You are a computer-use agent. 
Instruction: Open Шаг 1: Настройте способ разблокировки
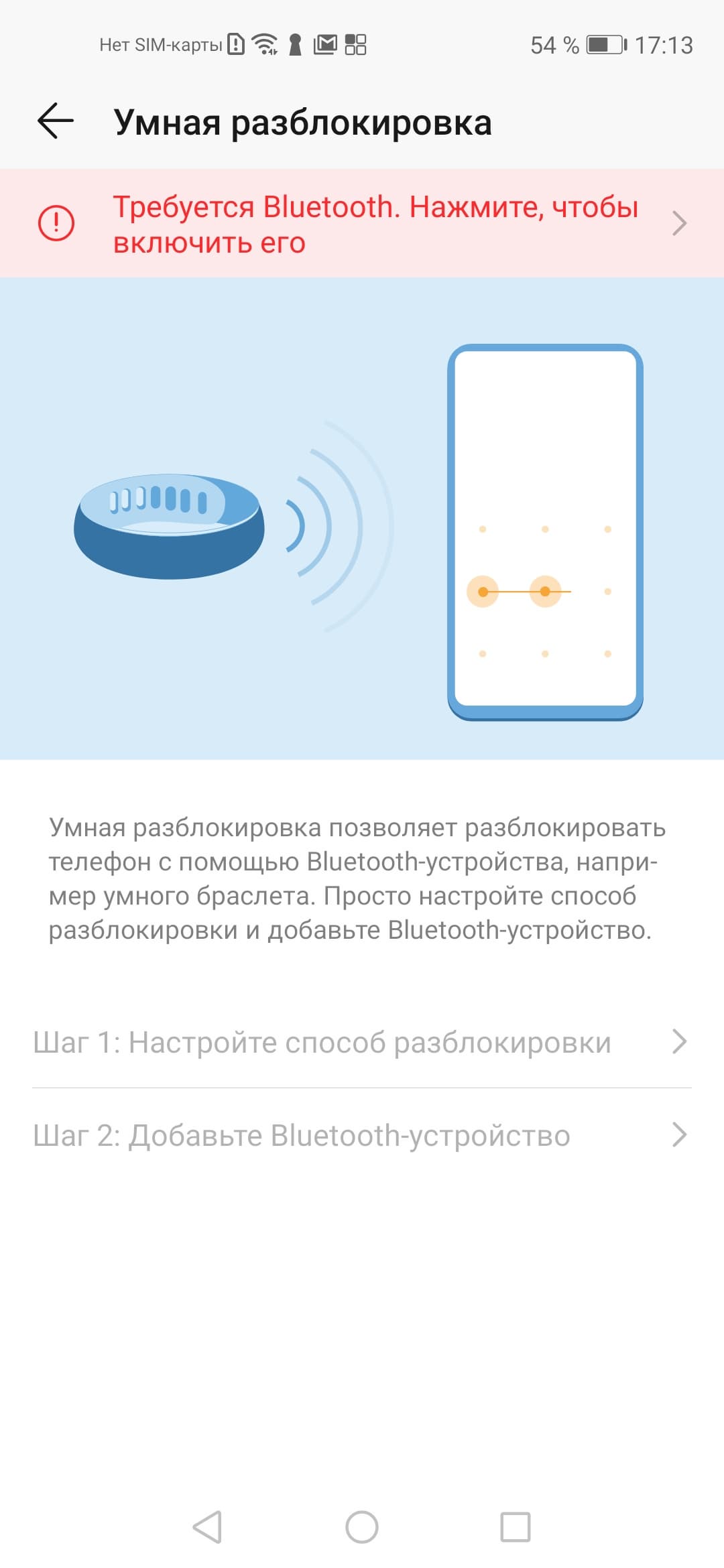362,1042
